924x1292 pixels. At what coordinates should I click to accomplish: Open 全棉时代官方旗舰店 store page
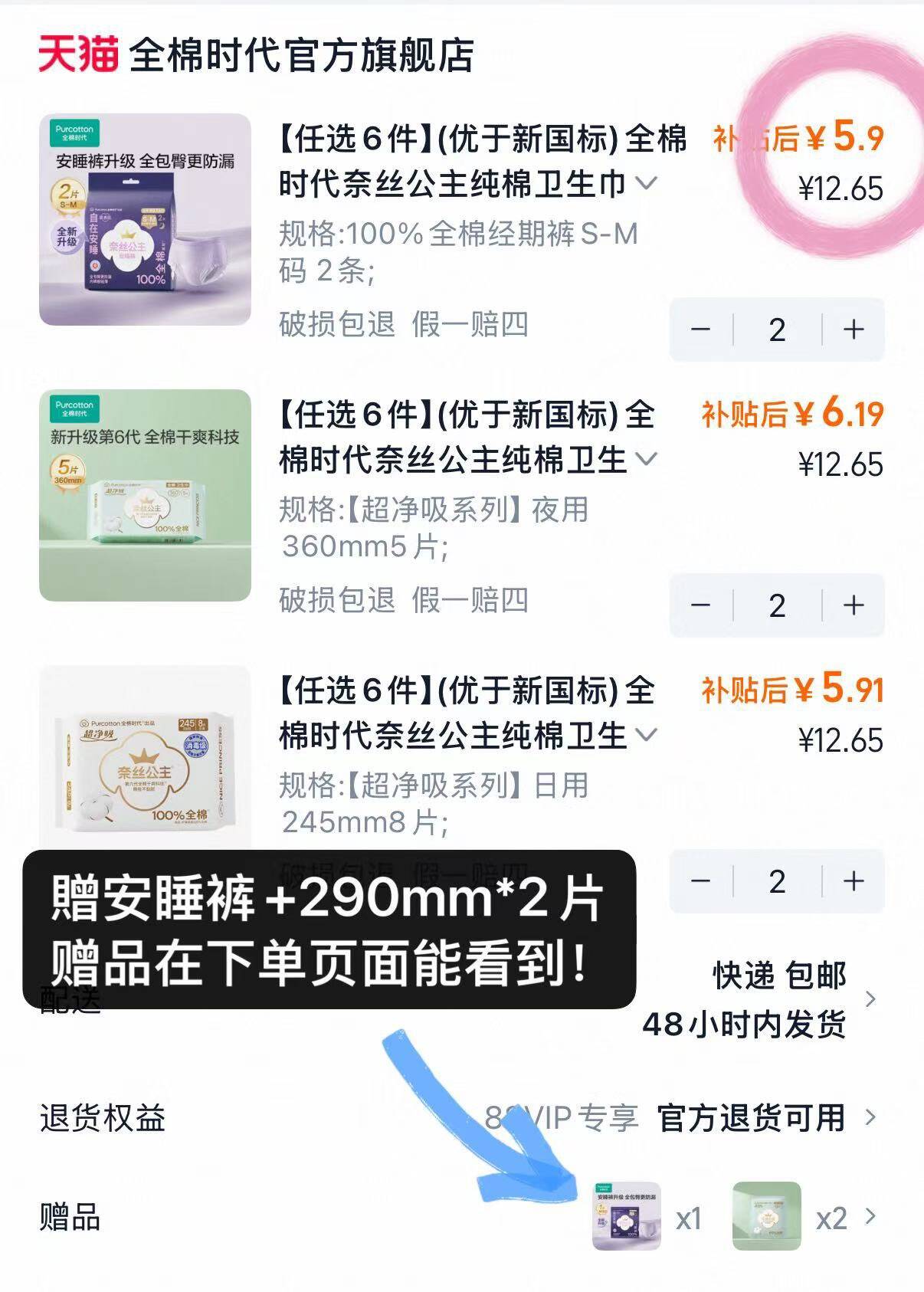(300, 55)
